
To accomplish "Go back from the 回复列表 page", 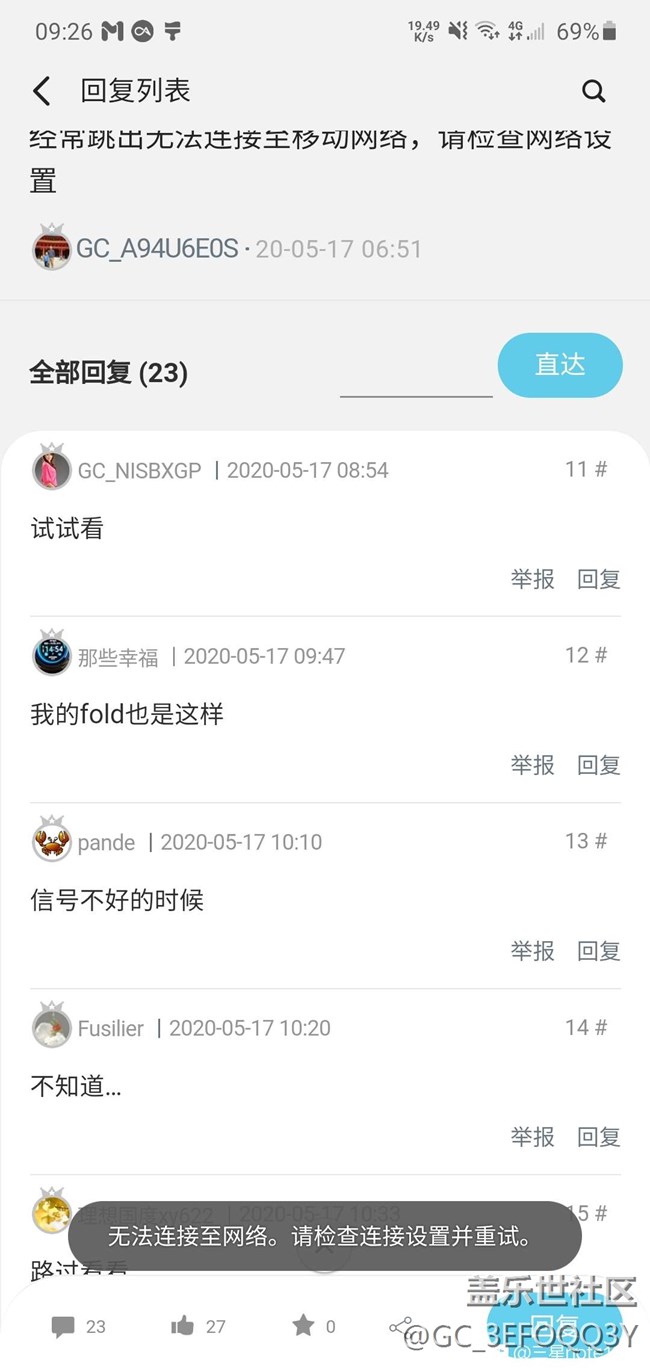I will (x=41, y=91).
